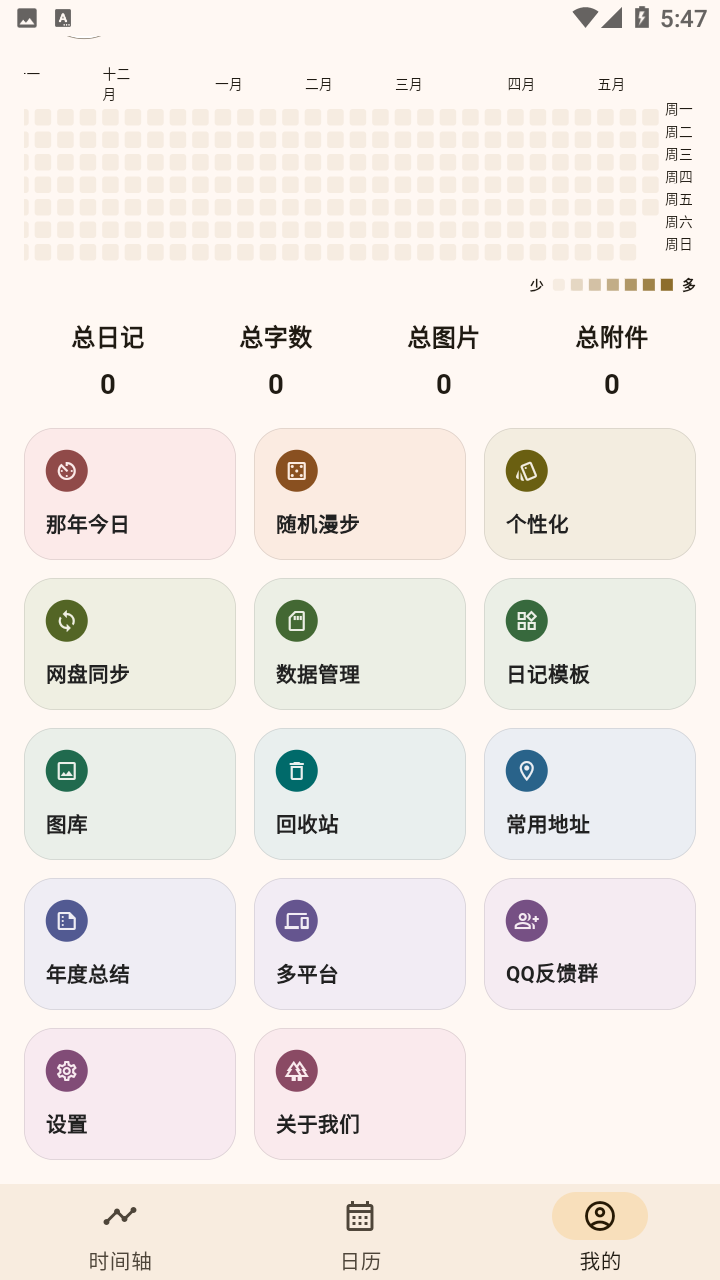Open 关于我们 about us
This screenshot has height=1280, width=720.
[360, 1094]
